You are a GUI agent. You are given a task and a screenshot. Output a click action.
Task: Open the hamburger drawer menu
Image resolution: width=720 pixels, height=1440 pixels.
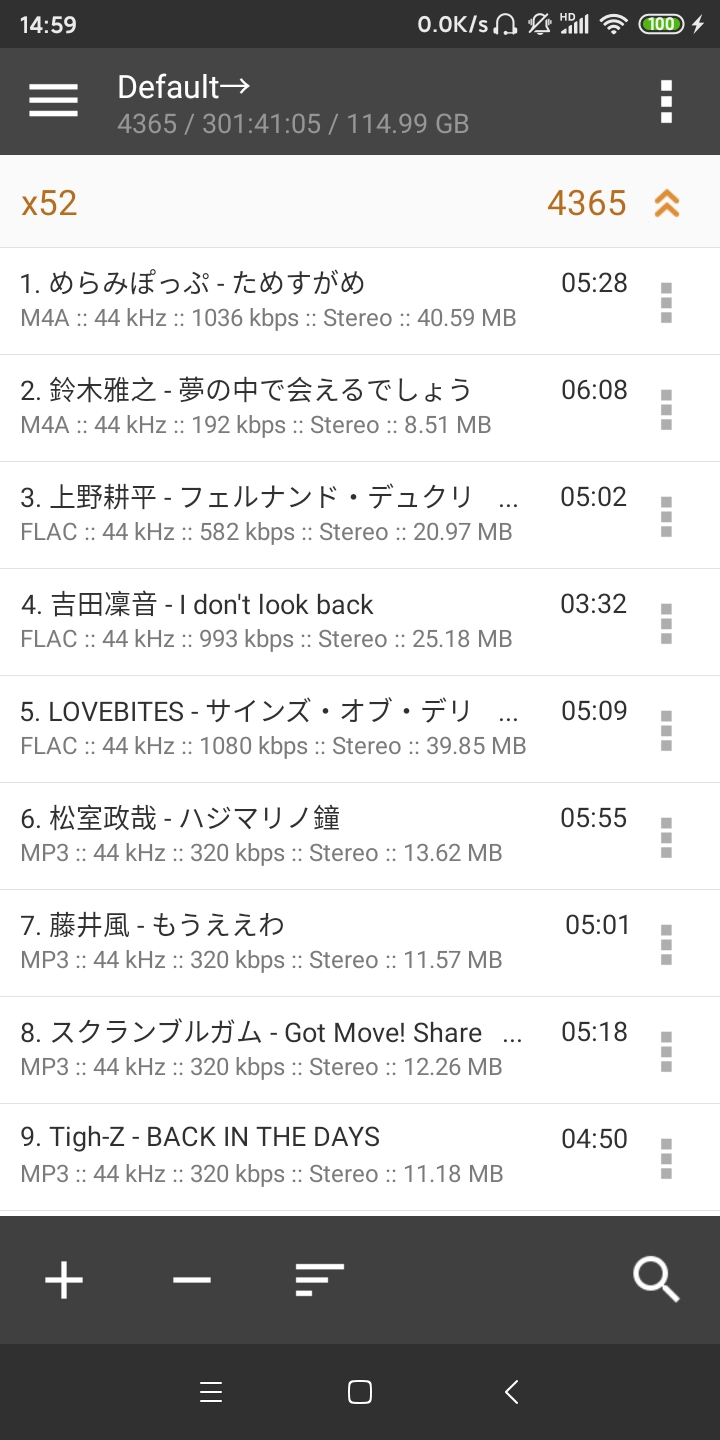point(54,101)
